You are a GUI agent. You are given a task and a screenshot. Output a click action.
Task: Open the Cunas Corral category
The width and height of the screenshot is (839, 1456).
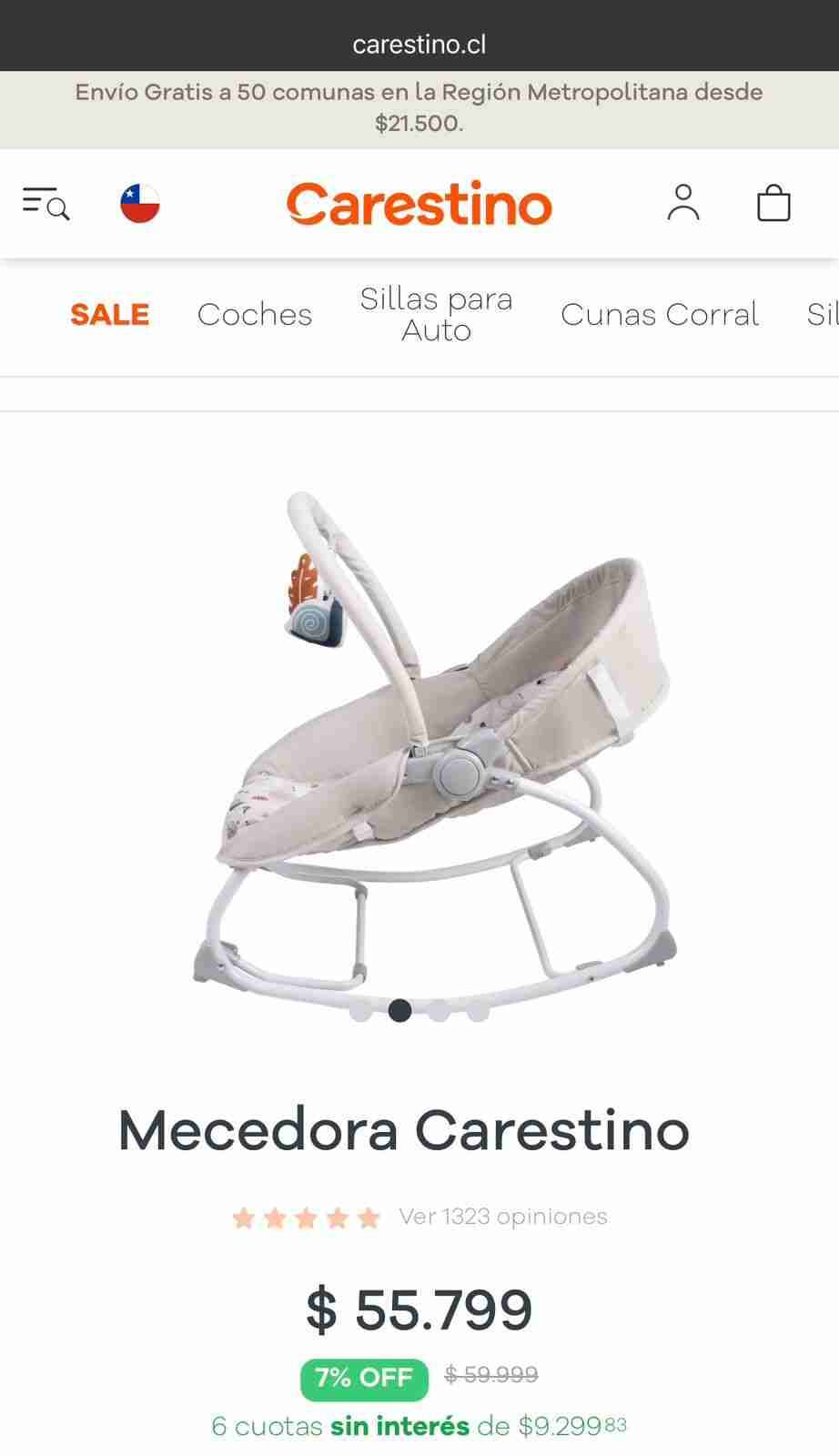pos(661,315)
